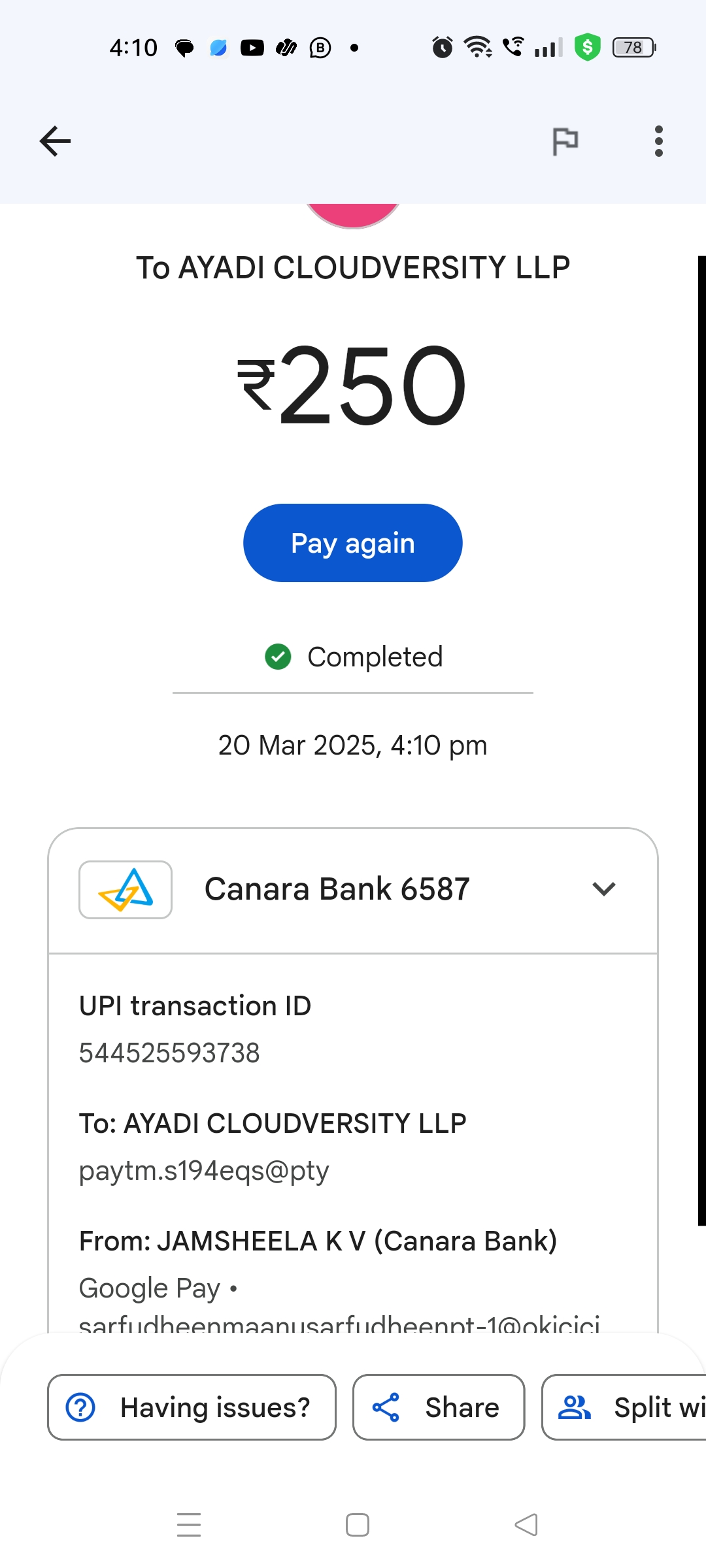Go to the home screen
Screen dimensions: 706x1568
click(x=358, y=1525)
